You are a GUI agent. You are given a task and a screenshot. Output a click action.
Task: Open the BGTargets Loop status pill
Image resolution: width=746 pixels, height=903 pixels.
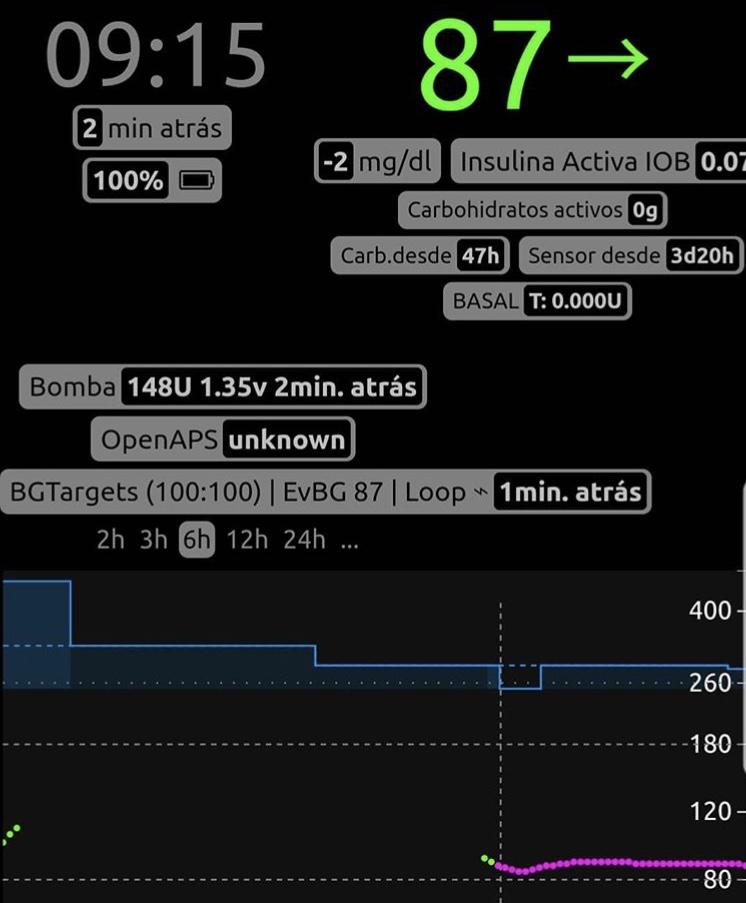325,492
